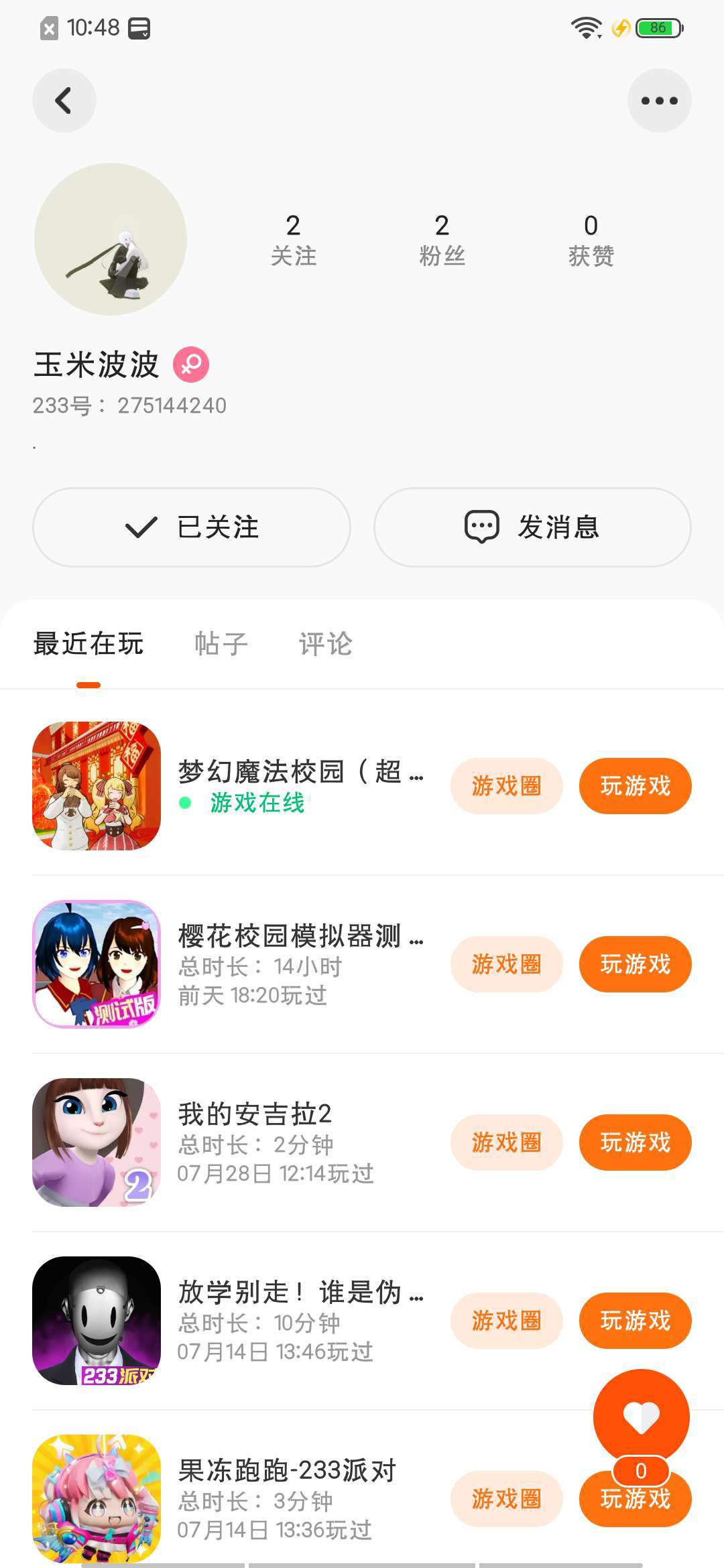This screenshot has height=1568, width=724.
Task: Play 樱花校园模拟器 with 玩游戏
Action: (635, 964)
